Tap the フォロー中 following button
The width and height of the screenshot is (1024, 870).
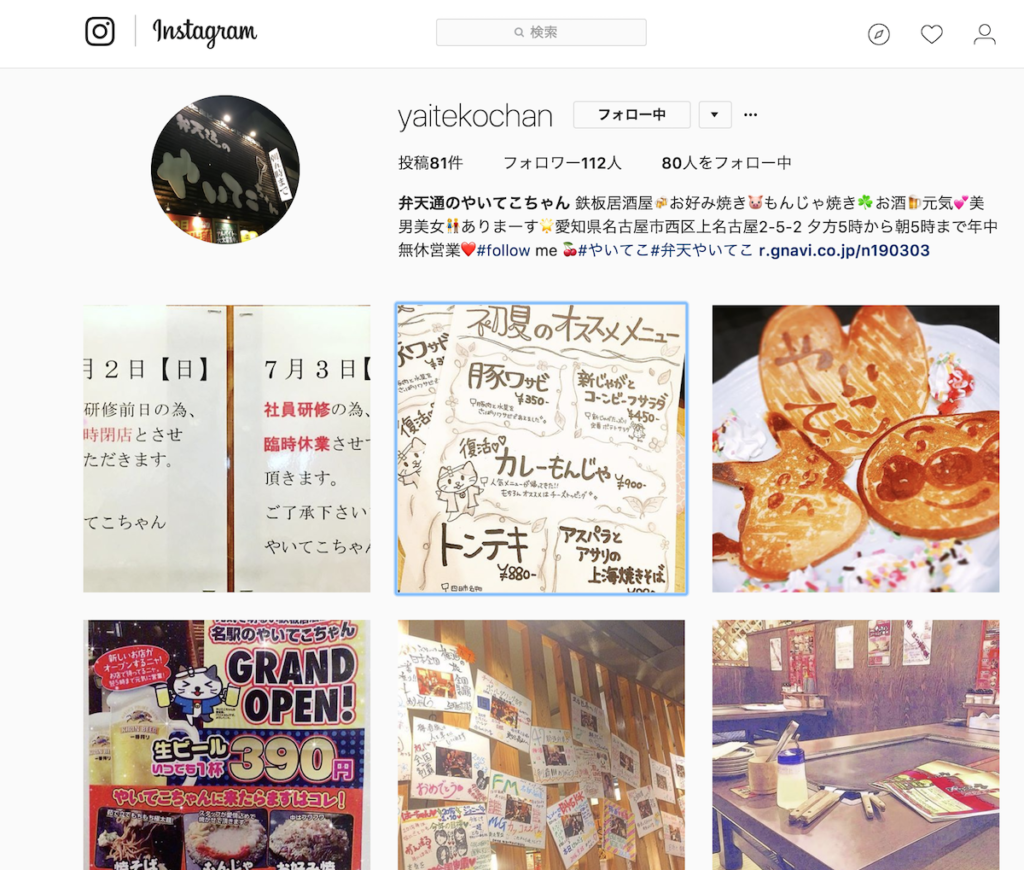pyautogui.click(x=631, y=115)
